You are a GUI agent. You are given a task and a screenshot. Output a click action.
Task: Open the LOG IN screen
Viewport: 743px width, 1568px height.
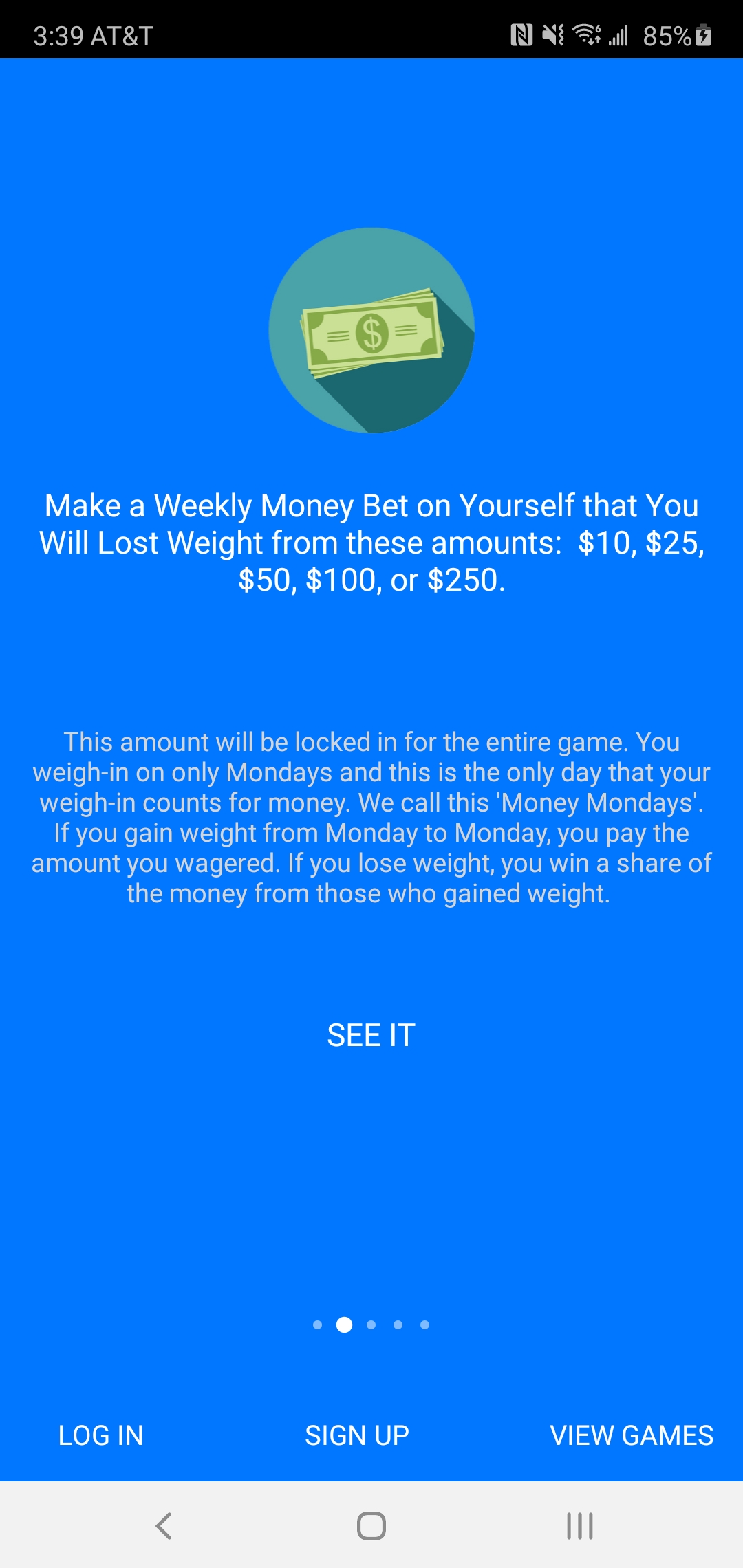click(101, 1435)
